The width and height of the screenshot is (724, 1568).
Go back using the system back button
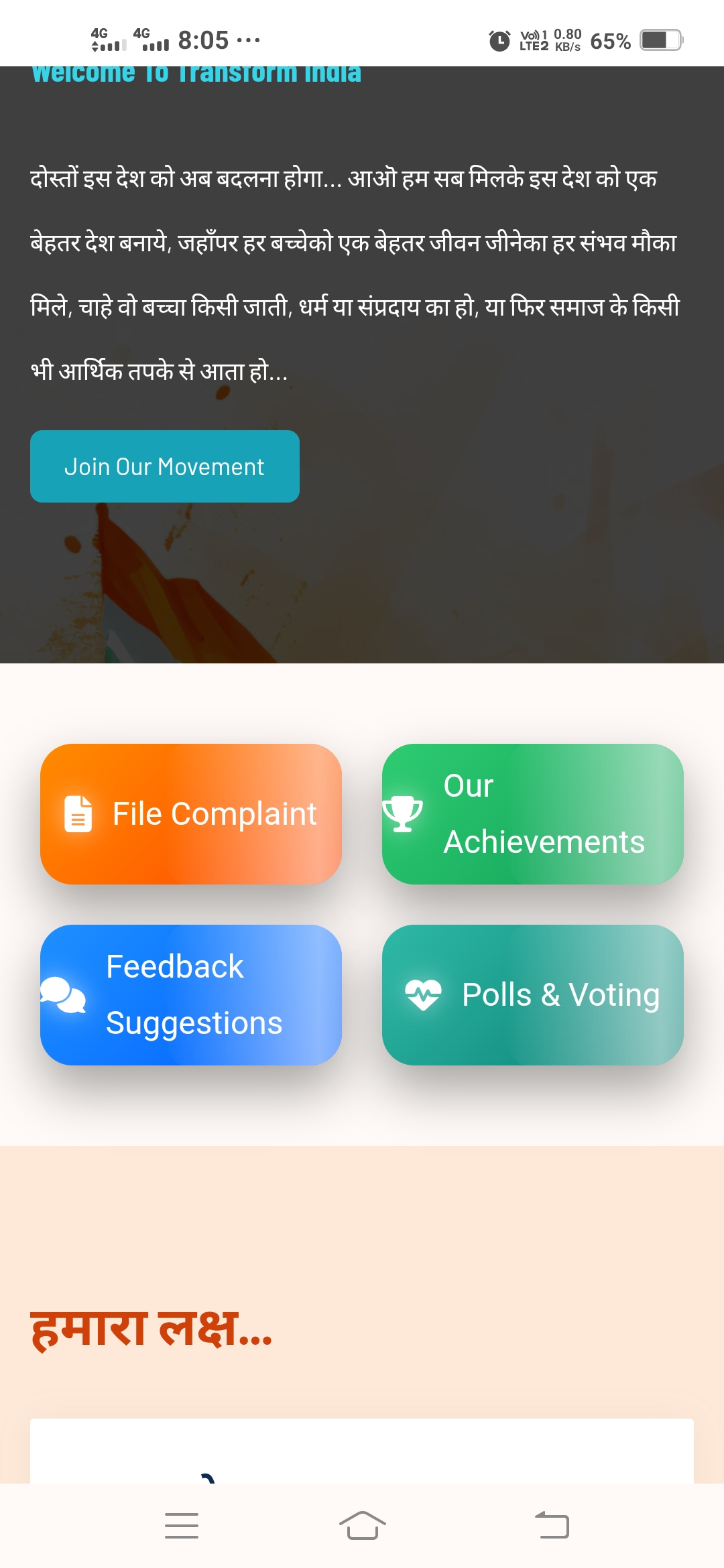[x=552, y=1526]
